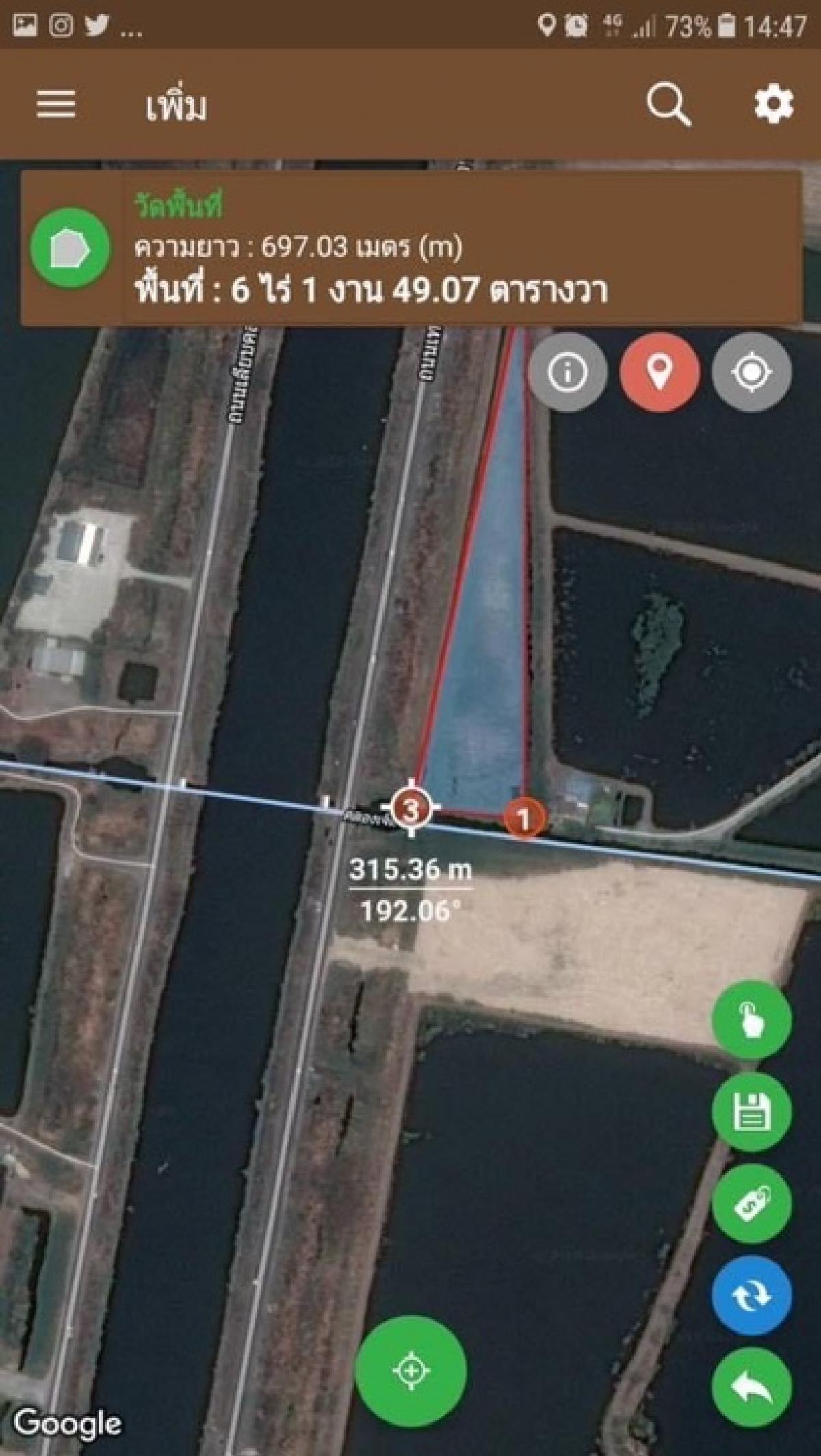Viewport: 821px width, 1456px height.
Task: Select map point marker 3
Action: coord(411,808)
